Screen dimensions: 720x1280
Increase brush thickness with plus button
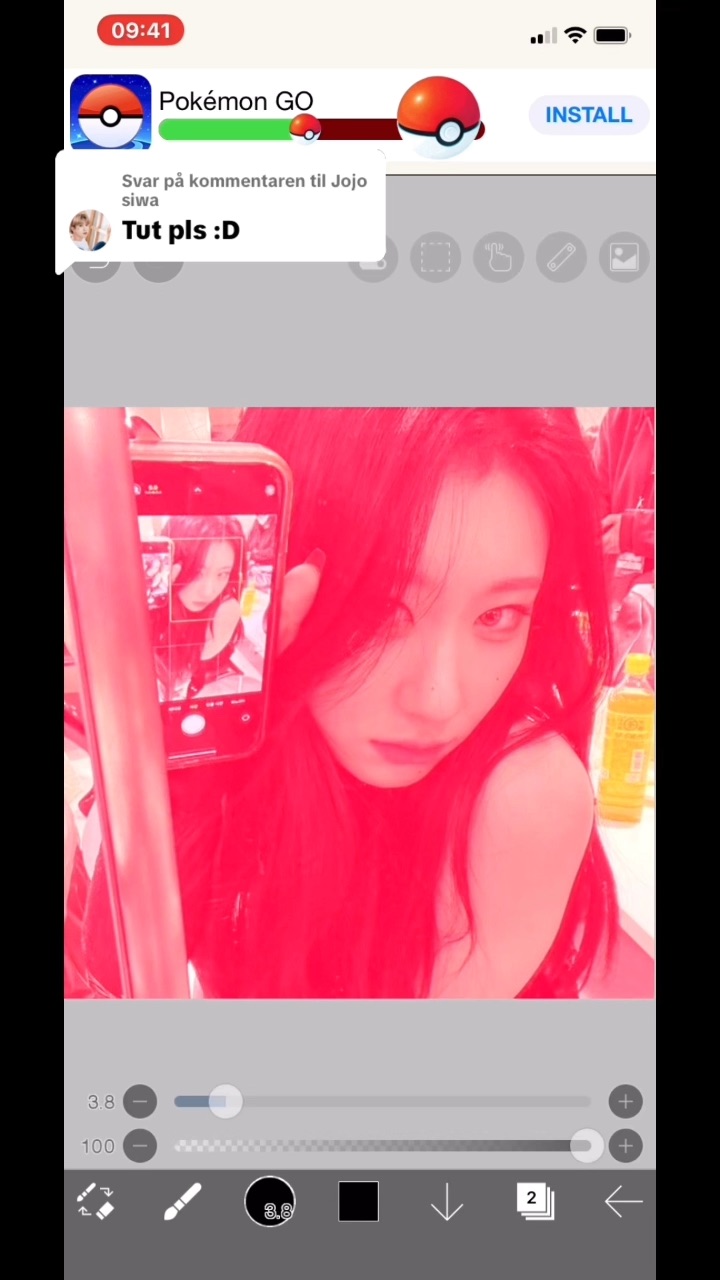[625, 1102]
